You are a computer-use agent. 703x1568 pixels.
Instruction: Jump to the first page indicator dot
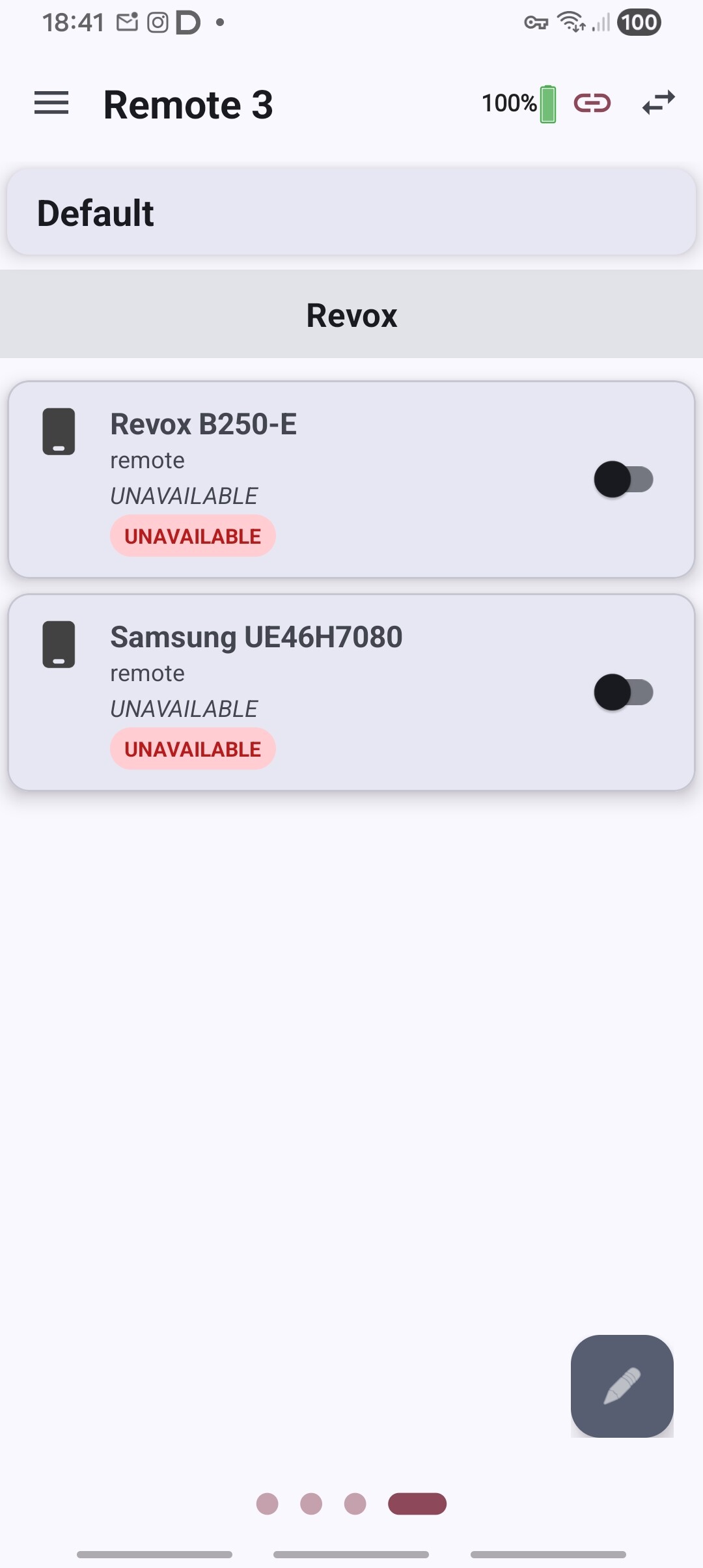267,1504
